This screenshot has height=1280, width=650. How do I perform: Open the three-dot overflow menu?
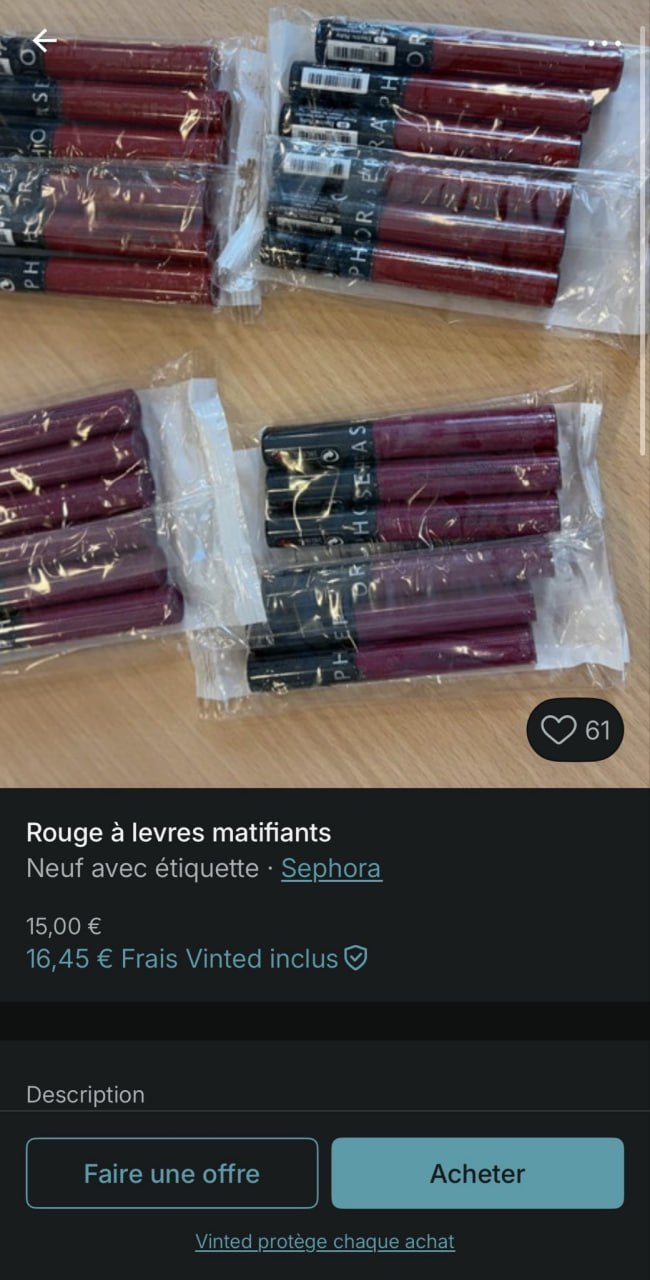[604, 44]
